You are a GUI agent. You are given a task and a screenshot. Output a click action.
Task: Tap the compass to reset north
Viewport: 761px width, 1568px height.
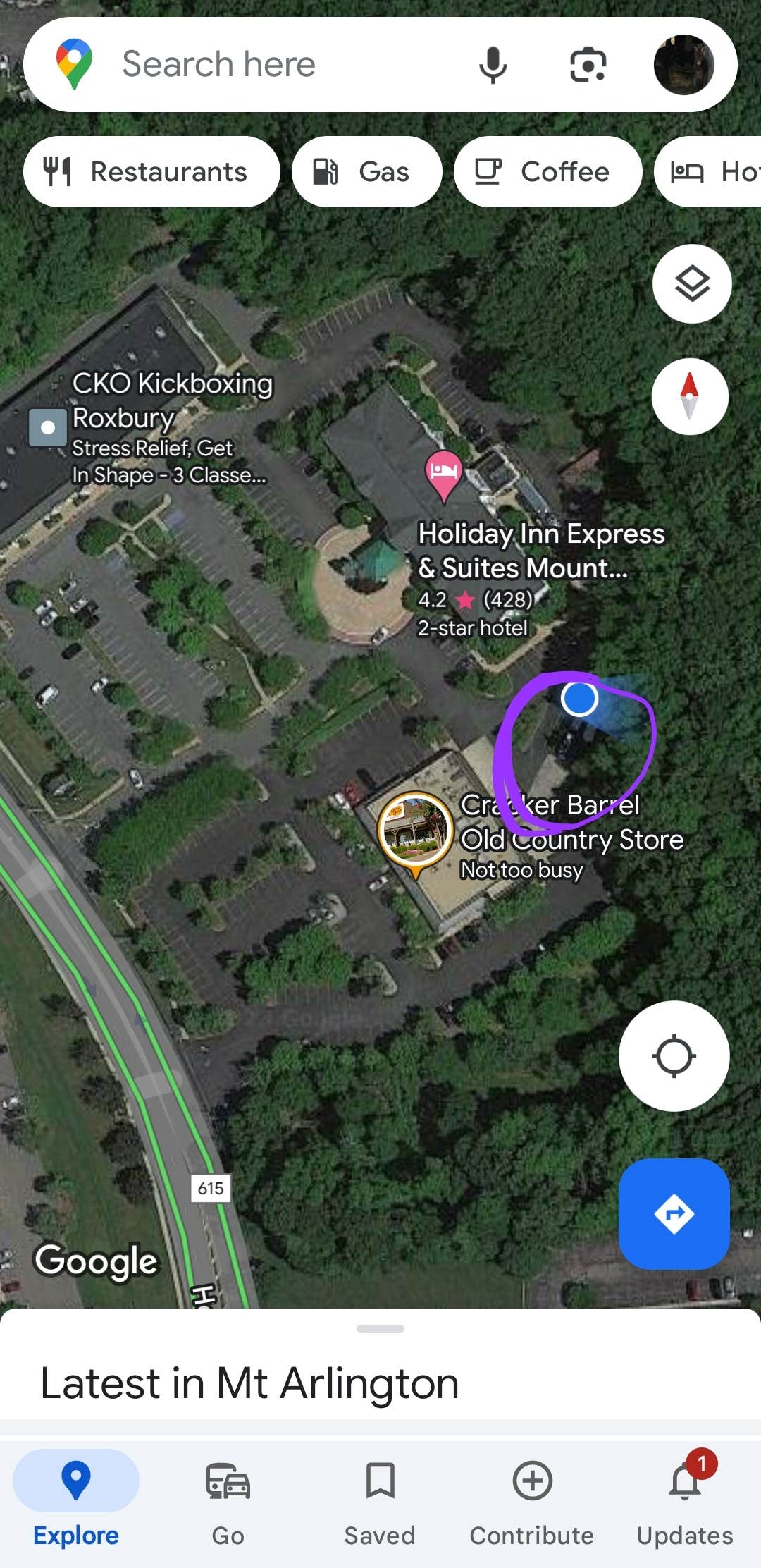pos(688,396)
